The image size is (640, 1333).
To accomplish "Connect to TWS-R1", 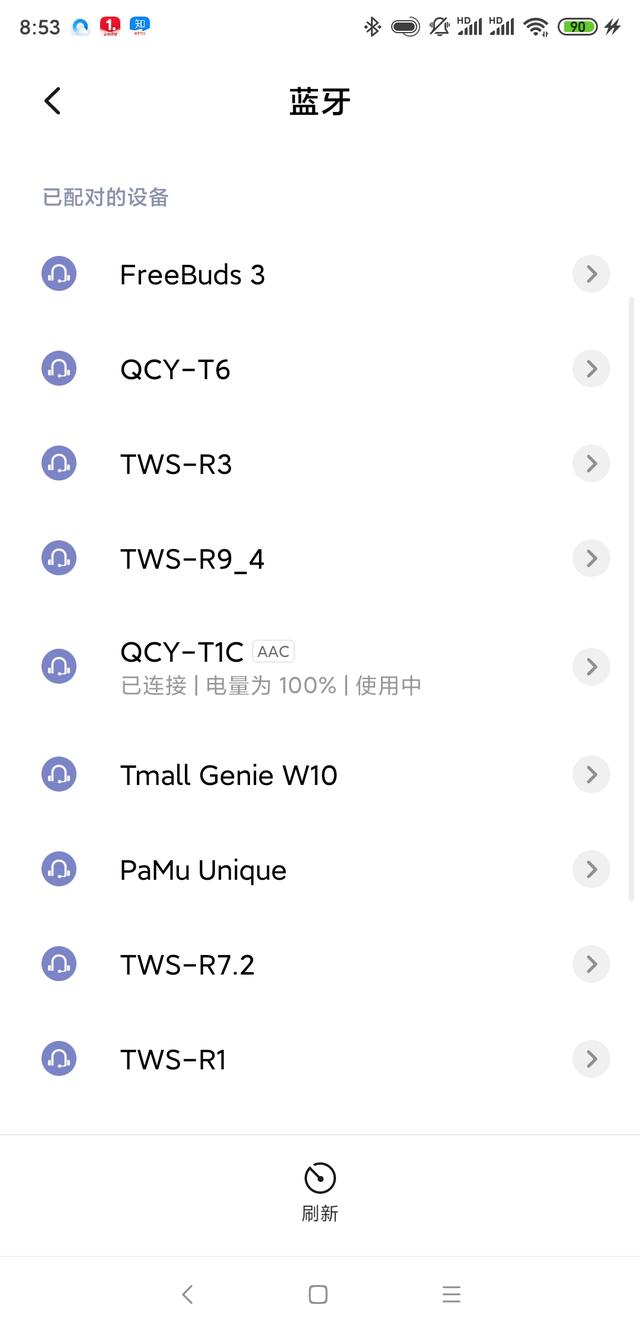I will 320,1059.
